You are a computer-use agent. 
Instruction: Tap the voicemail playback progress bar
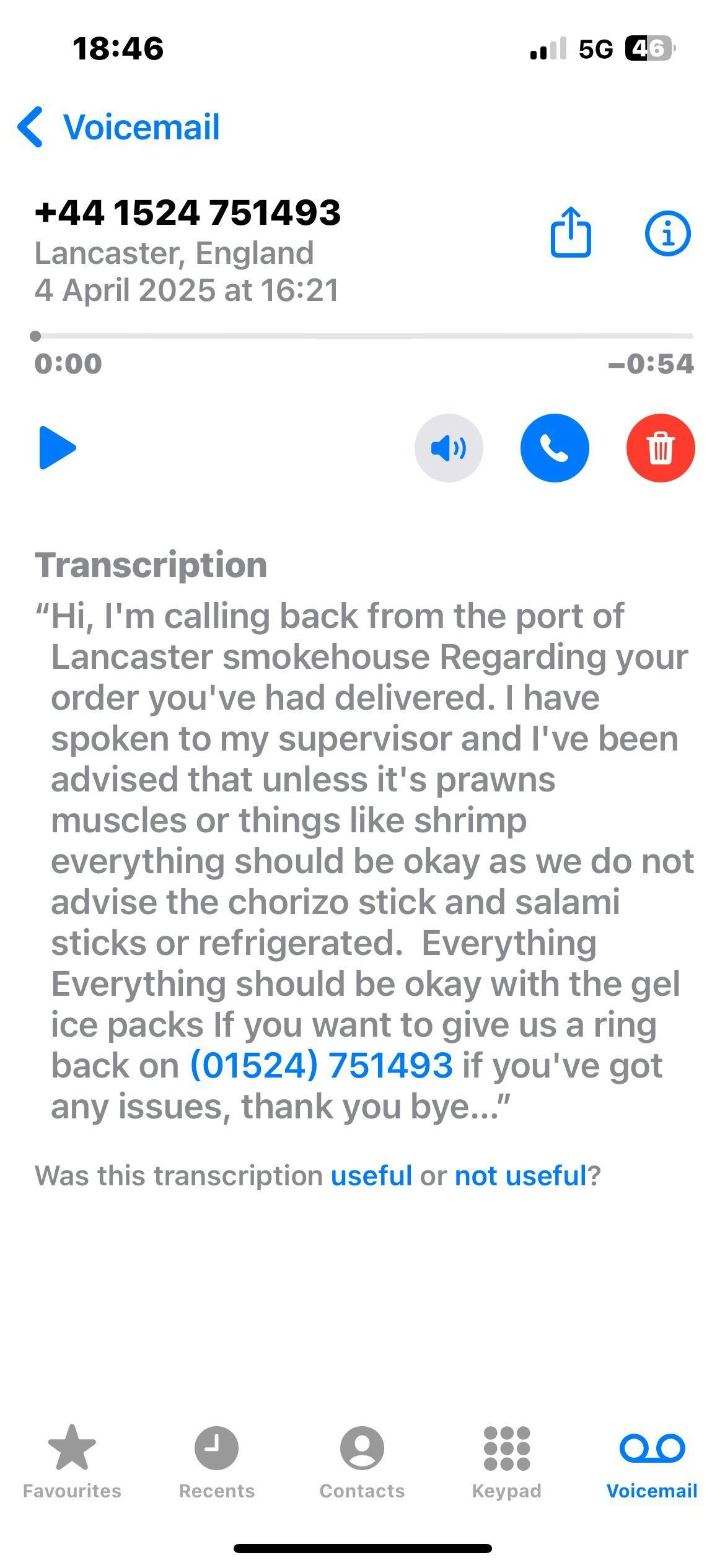362,336
